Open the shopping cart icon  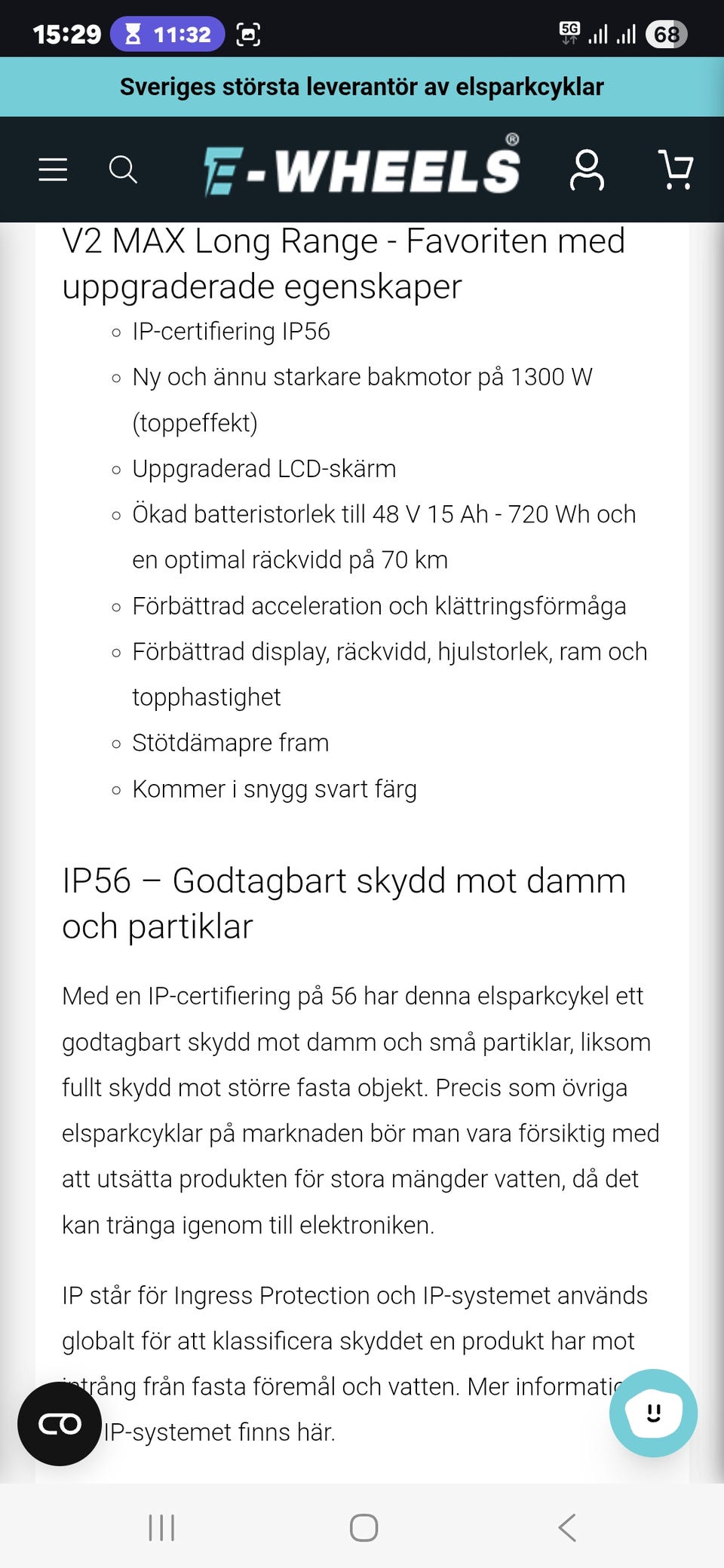(676, 170)
